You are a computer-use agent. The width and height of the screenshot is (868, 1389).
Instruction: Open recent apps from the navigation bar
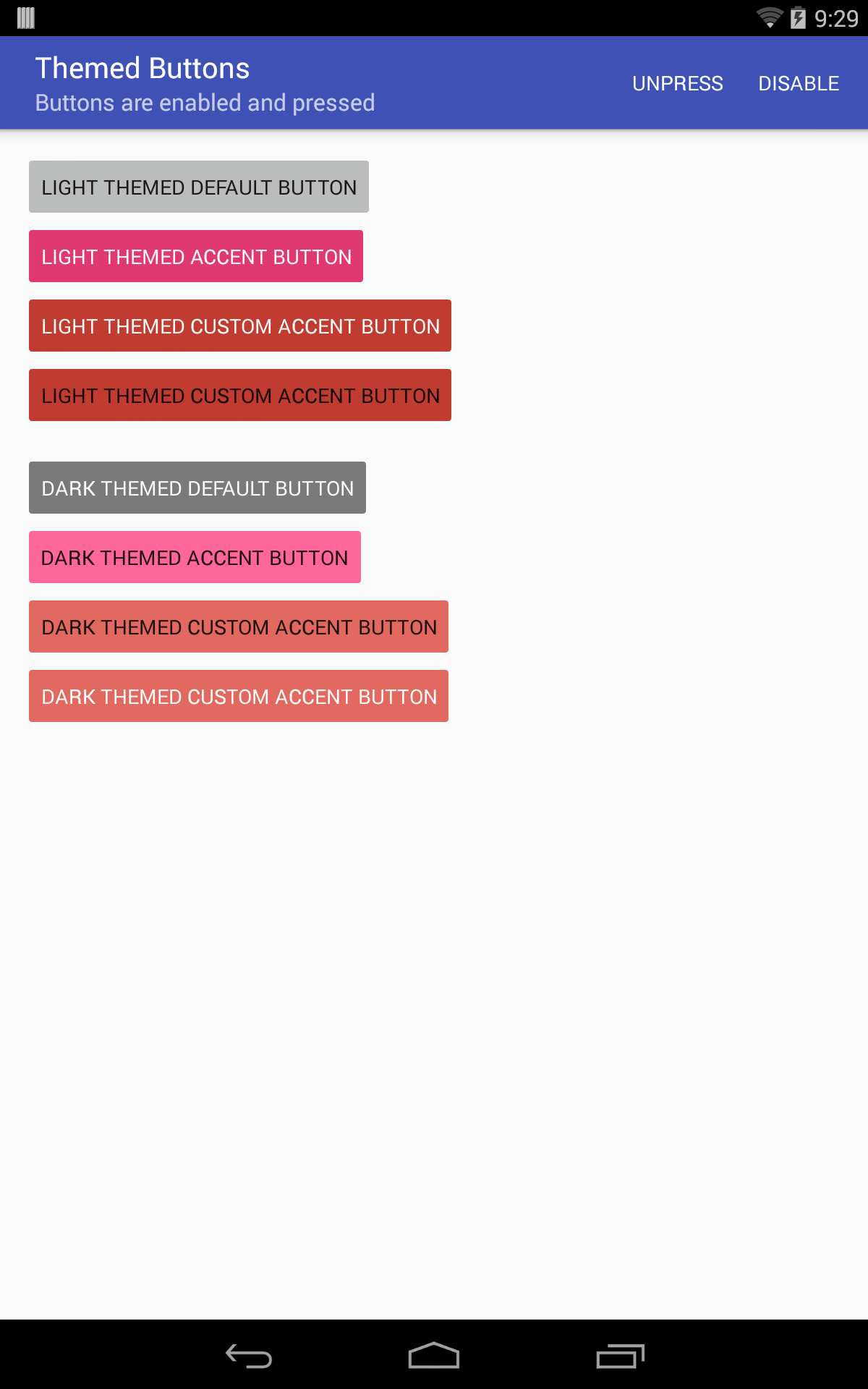coord(620,1356)
